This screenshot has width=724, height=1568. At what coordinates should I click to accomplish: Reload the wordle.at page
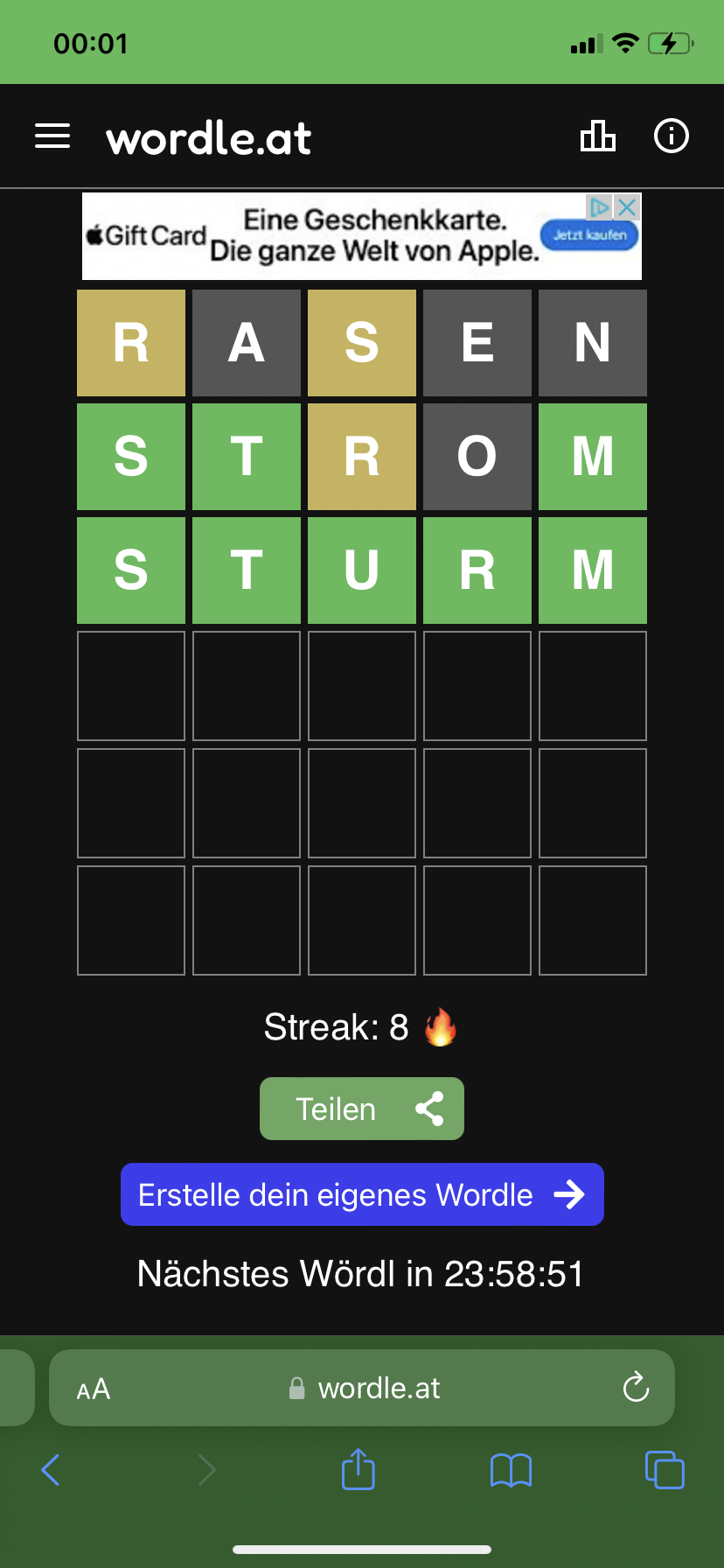(636, 1387)
